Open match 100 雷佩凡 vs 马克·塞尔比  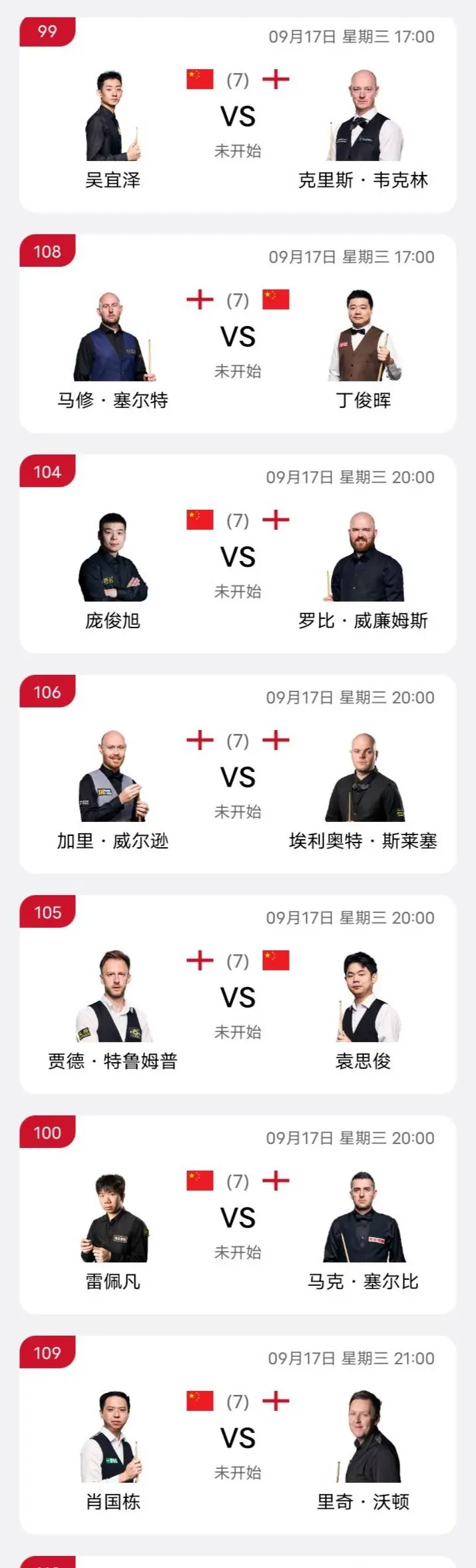coord(238,1219)
